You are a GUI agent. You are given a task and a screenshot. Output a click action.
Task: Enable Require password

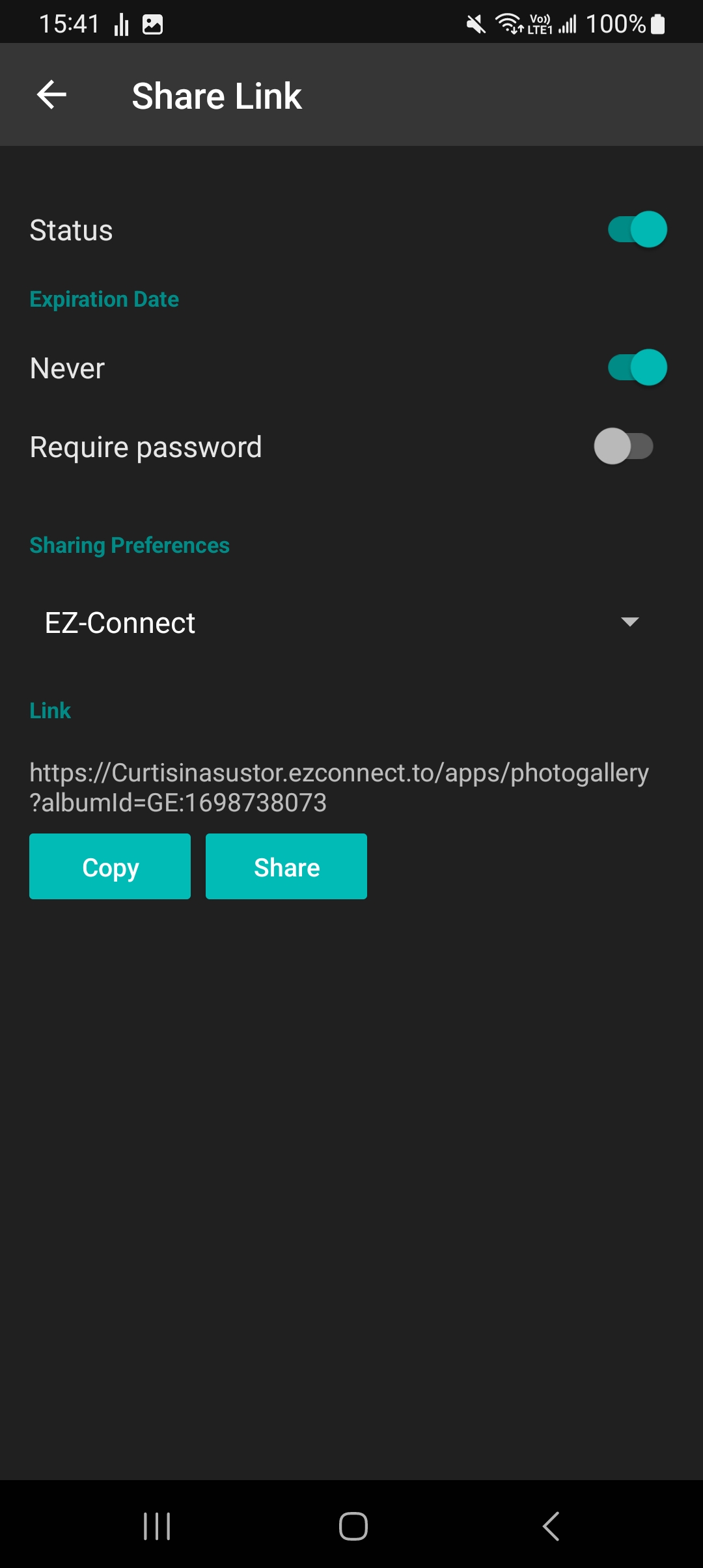click(x=624, y=447)
